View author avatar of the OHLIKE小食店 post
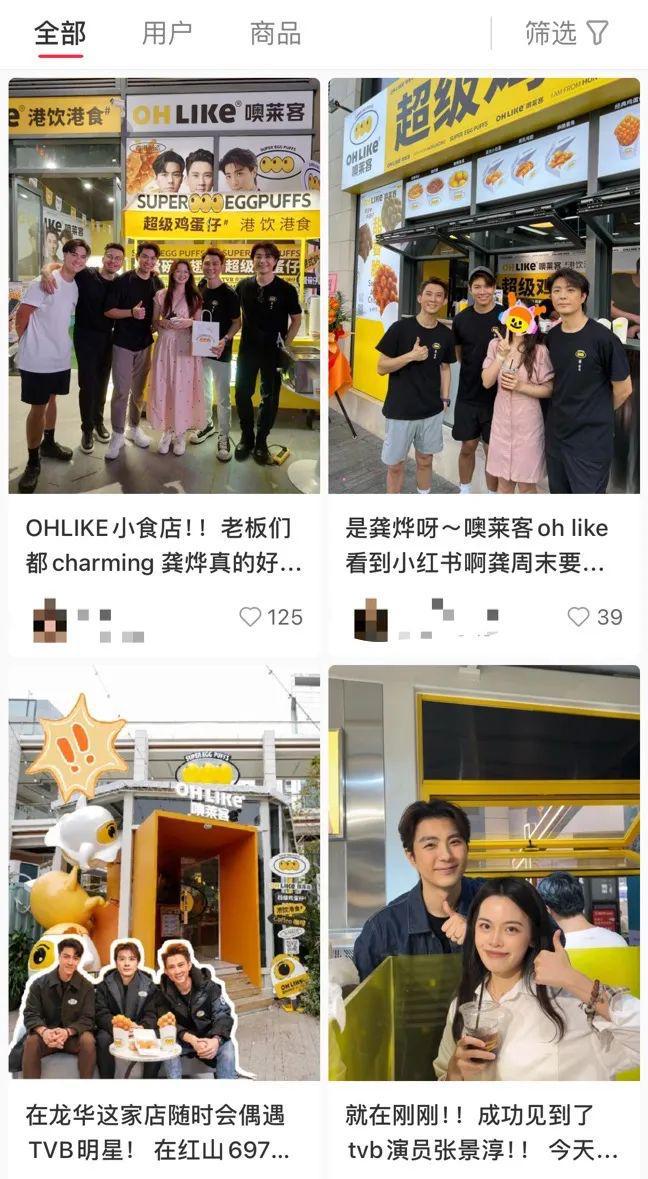 pyautogui.click(x=50, y=620)
